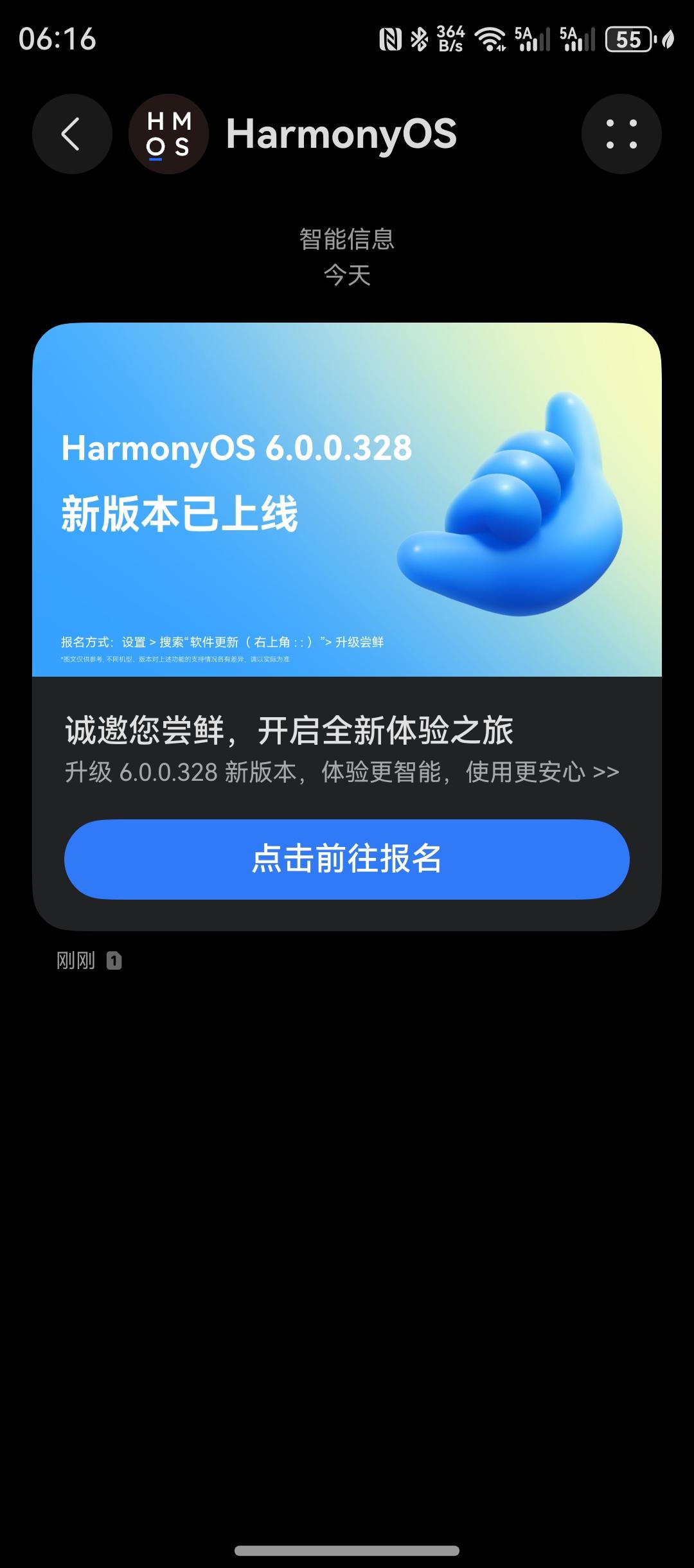694x1568 pixels.
Task: Tap the power-saving leaf icon
Action: coord(668,40)
